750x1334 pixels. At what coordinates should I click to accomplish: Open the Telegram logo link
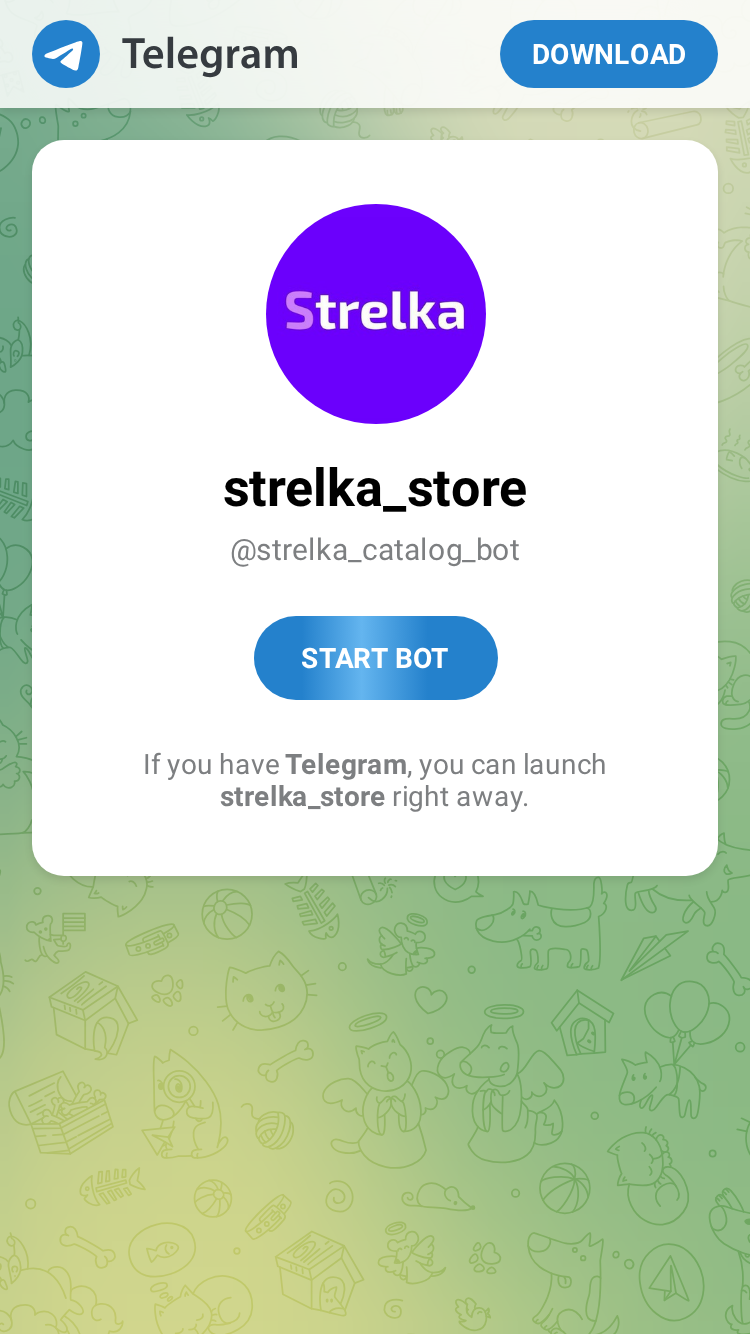pos(165,54)
